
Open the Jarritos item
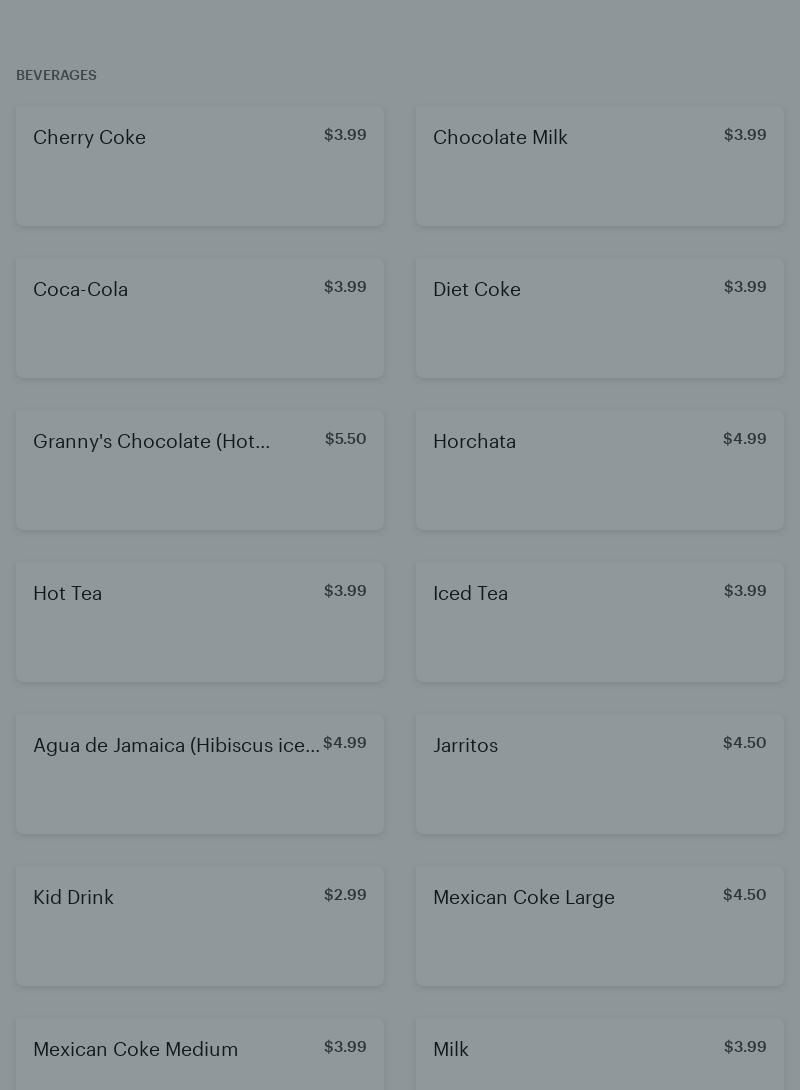[x=600, y=774]
